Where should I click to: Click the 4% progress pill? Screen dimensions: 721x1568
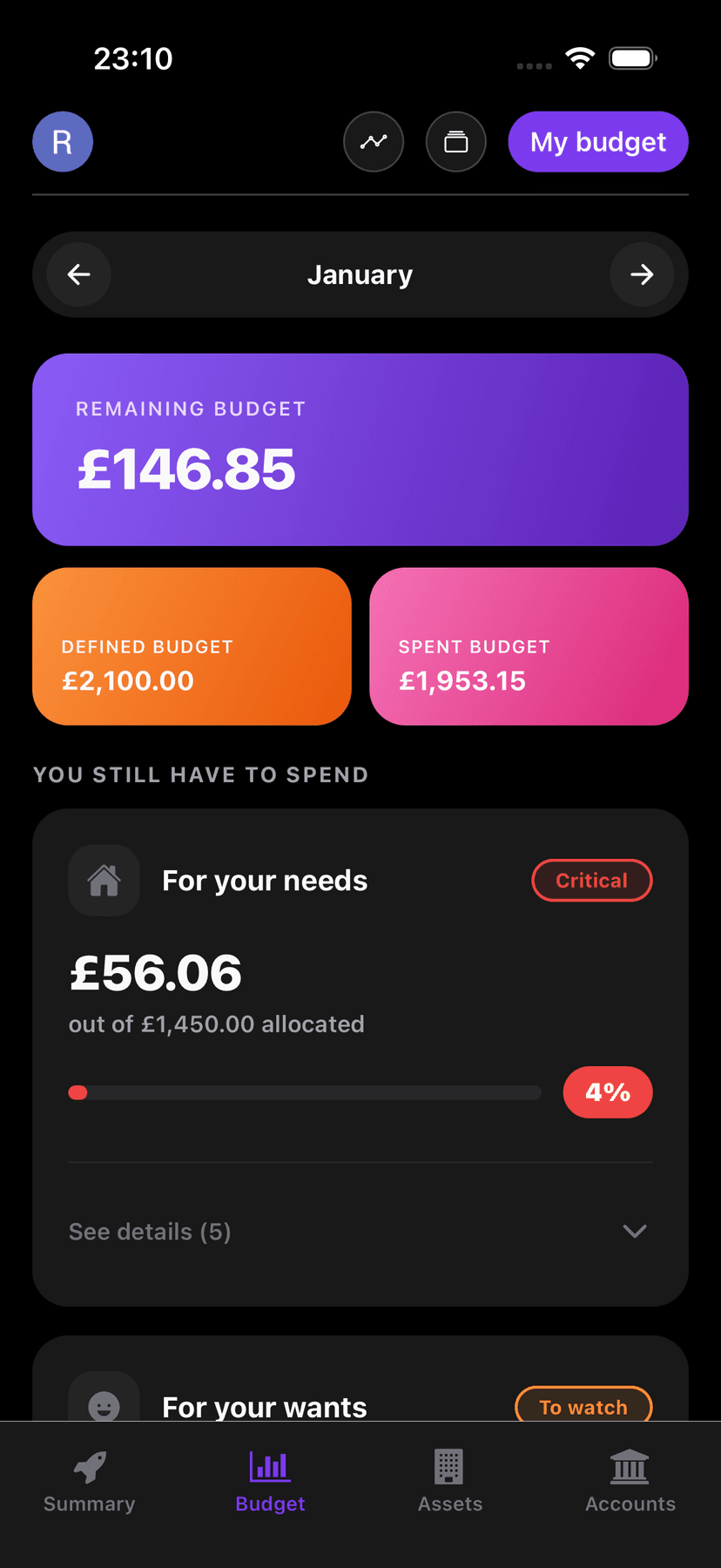pos(608,1092)
